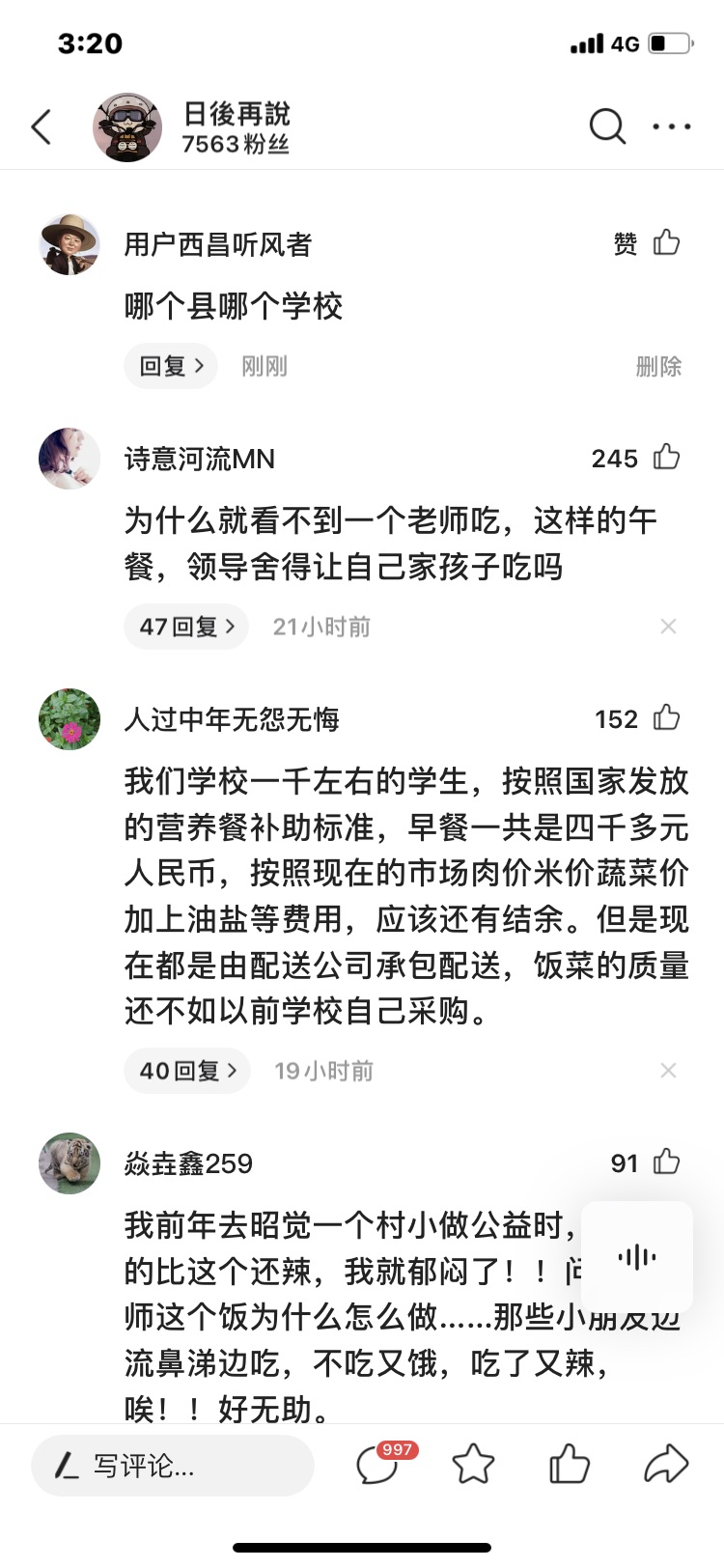
Task: Like 诗意河流MN's comment
Action: tap(666, 458)
